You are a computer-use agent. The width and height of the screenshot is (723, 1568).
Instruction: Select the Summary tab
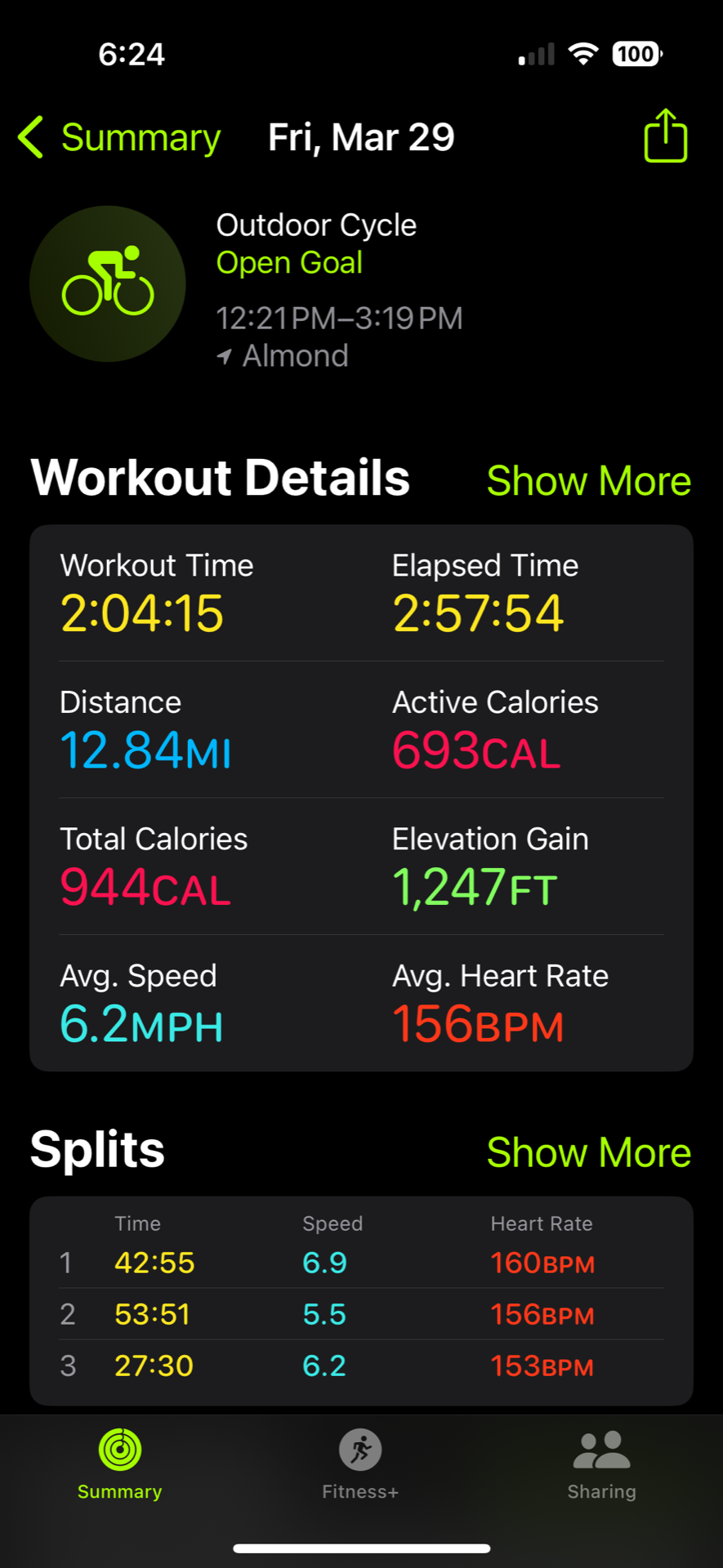click(120, 1465)
